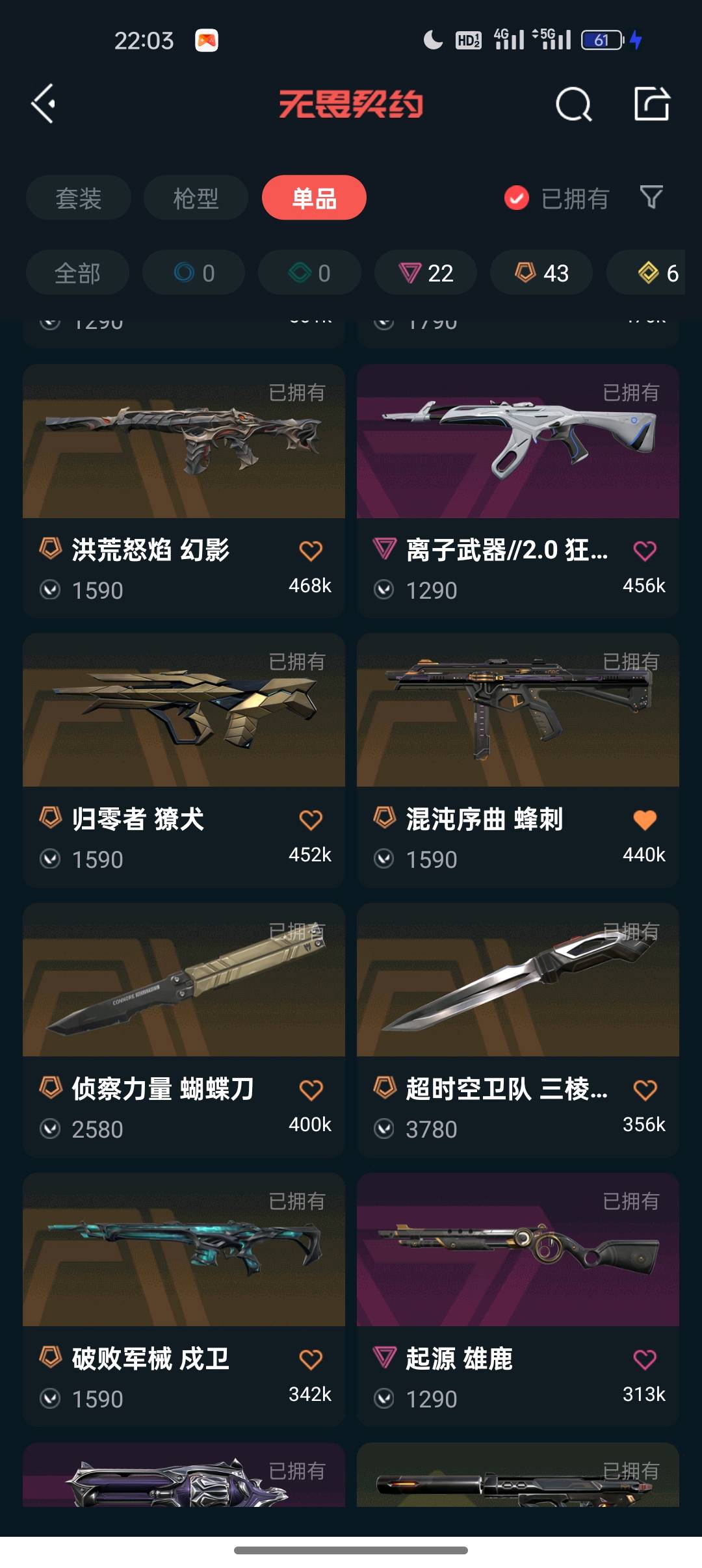Uncheck the 已拥有 filter checkbox
This screenshot has width=702, height=1568.
pos(517,198)
